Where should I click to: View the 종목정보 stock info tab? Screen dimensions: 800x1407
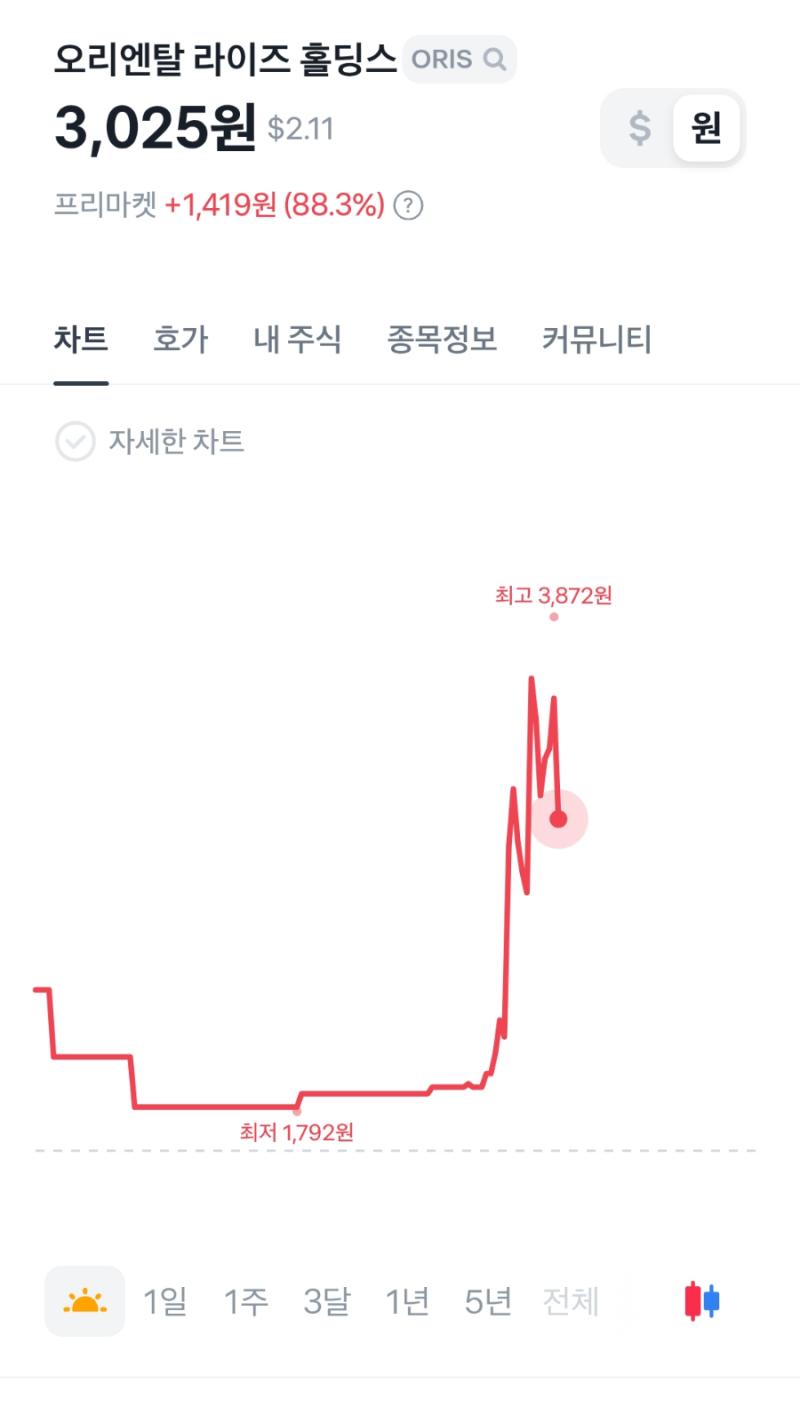click(x=443, y=340)
